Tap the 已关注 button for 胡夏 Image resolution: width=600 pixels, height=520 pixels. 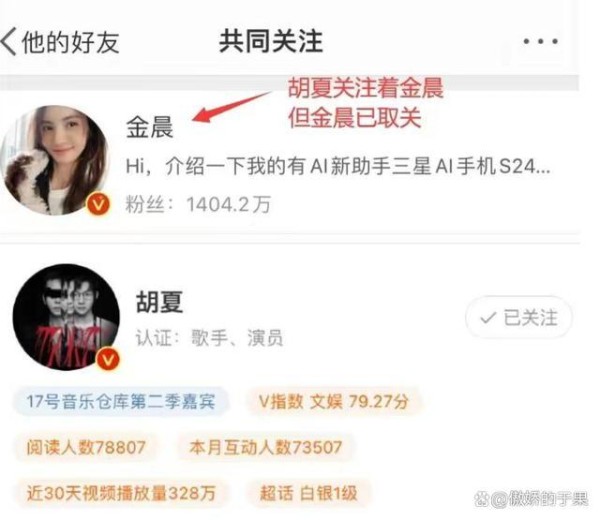coord(519,318)
